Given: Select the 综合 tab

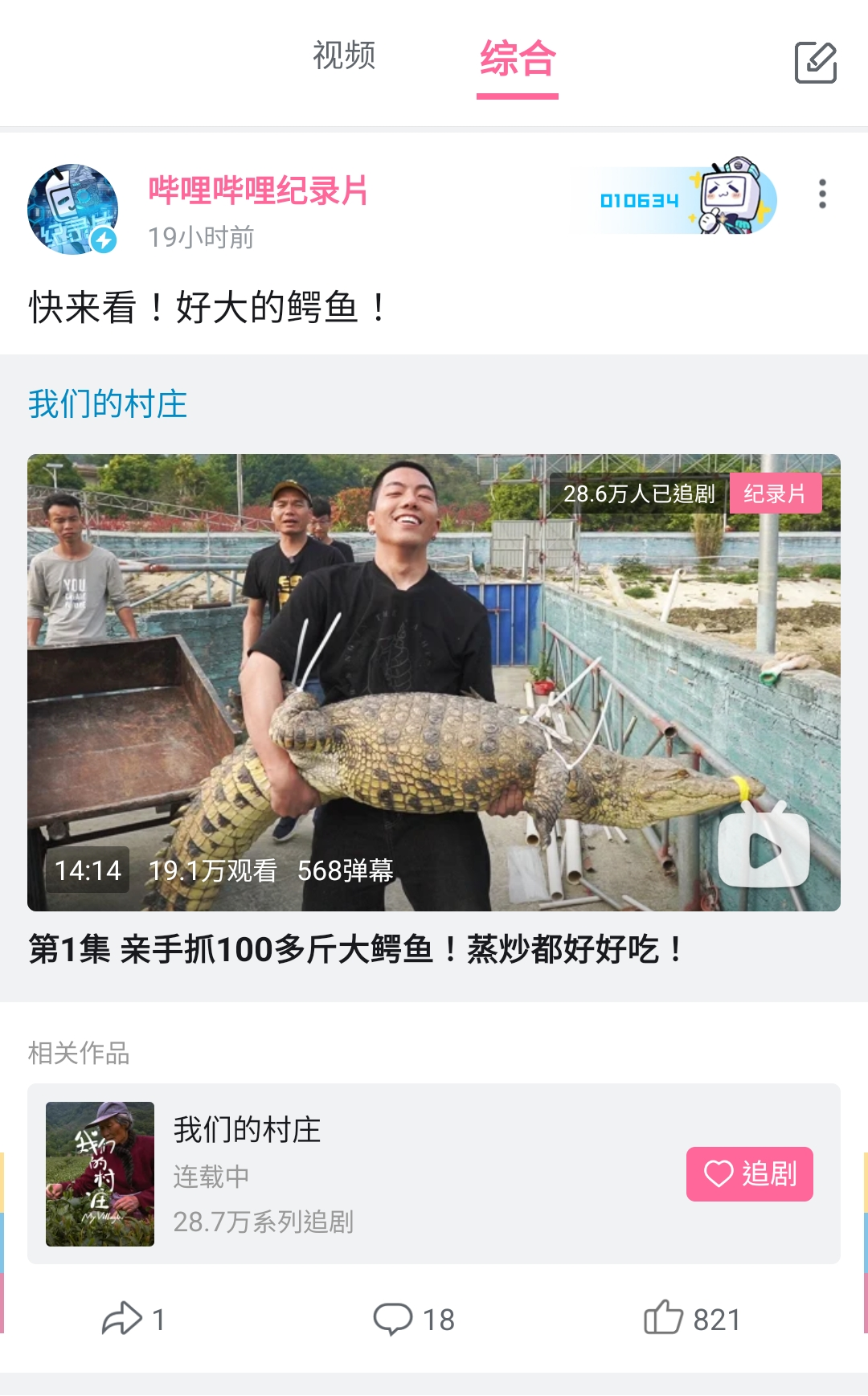Looking at the screenshot, I should (x=518, y=60).
